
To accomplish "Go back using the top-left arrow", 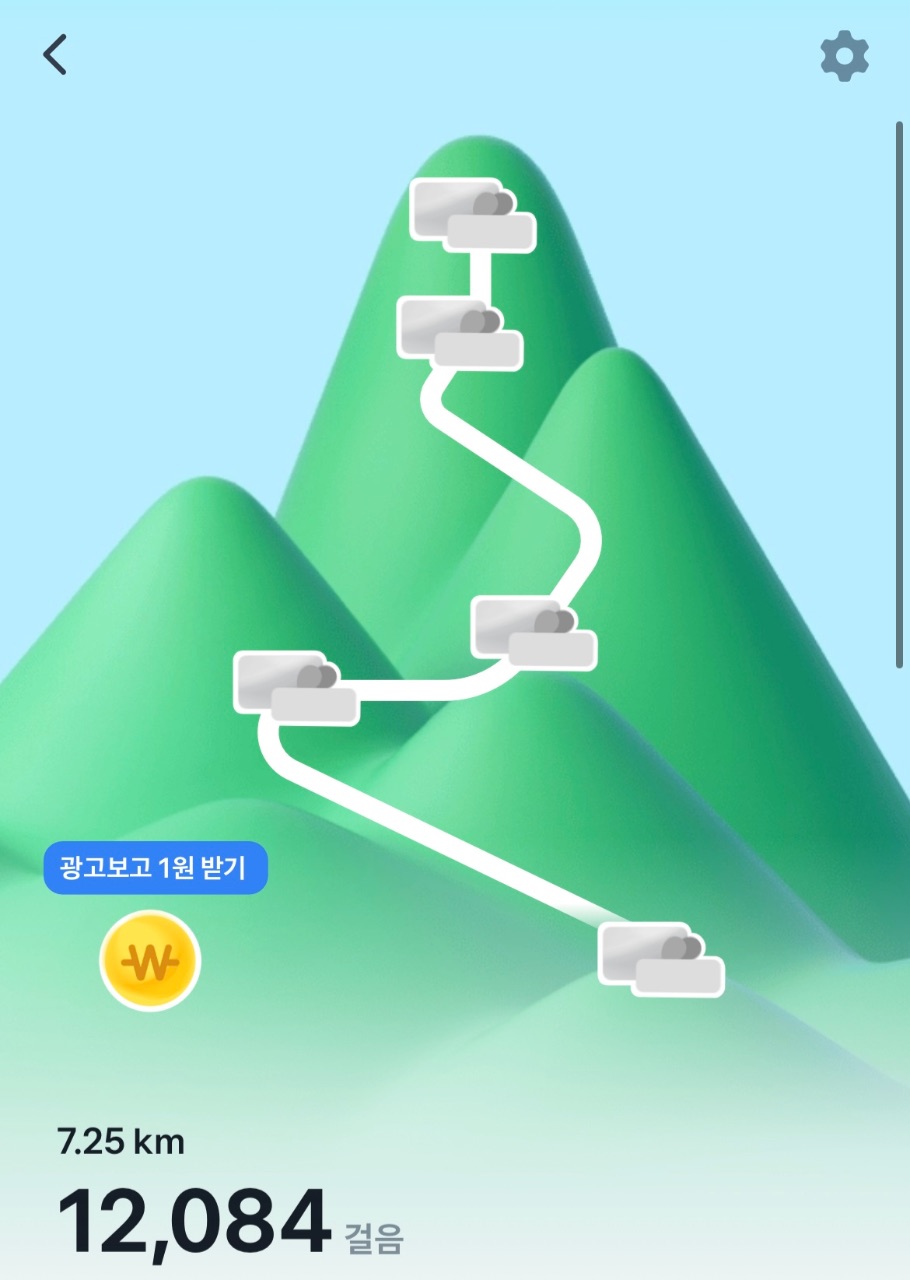I will click(x=55, y=55).
